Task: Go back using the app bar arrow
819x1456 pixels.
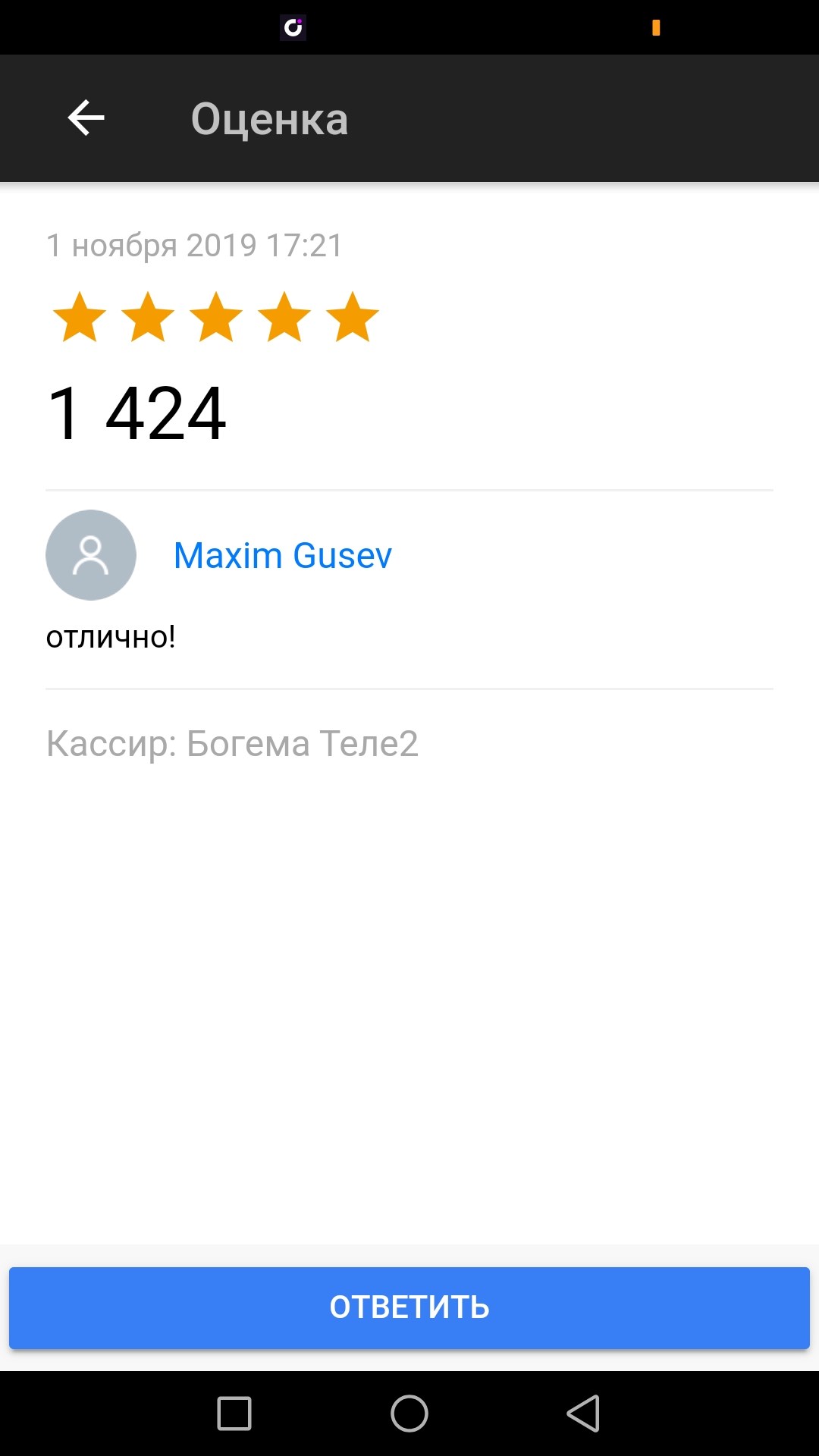Action: (x=86, y=118)
